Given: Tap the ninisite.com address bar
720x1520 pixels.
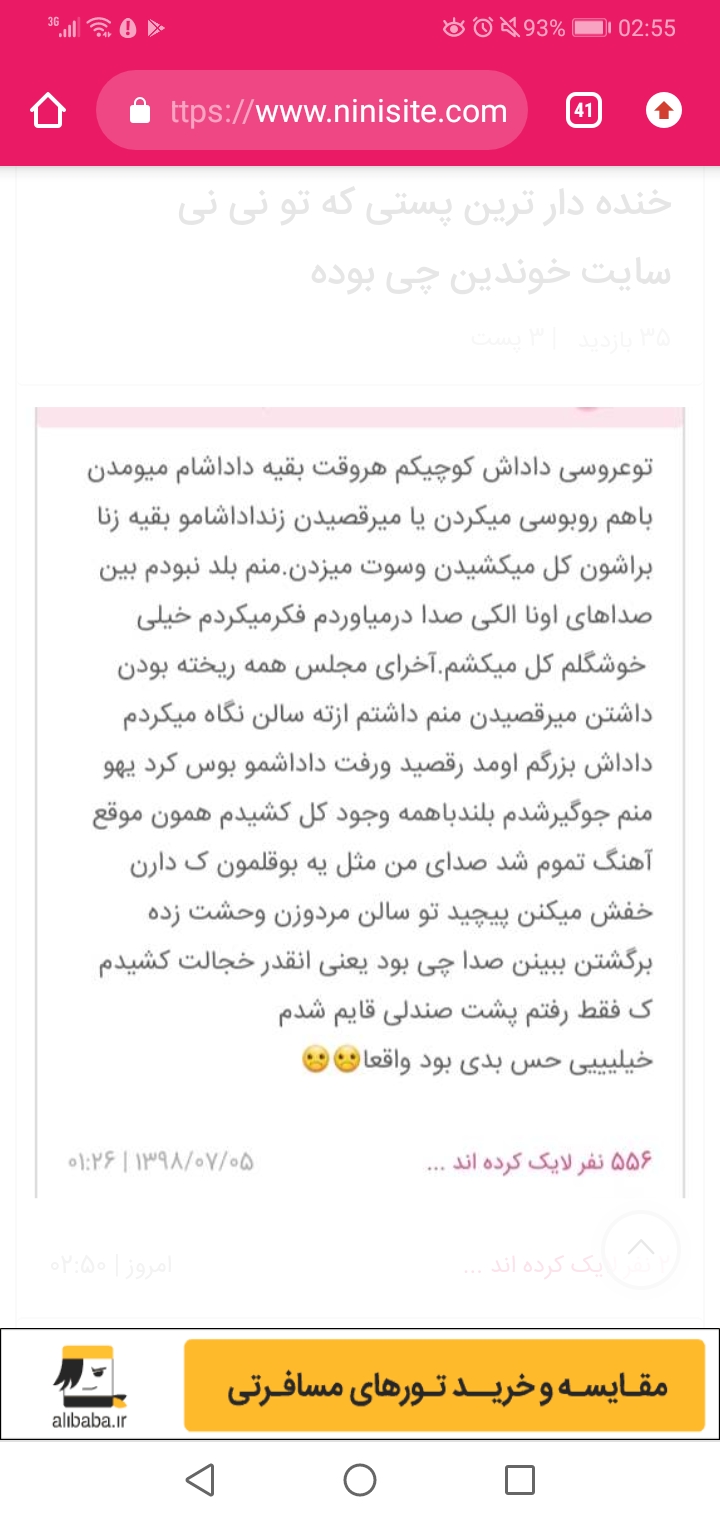Looking at the screenshot, I should point(312,111).
